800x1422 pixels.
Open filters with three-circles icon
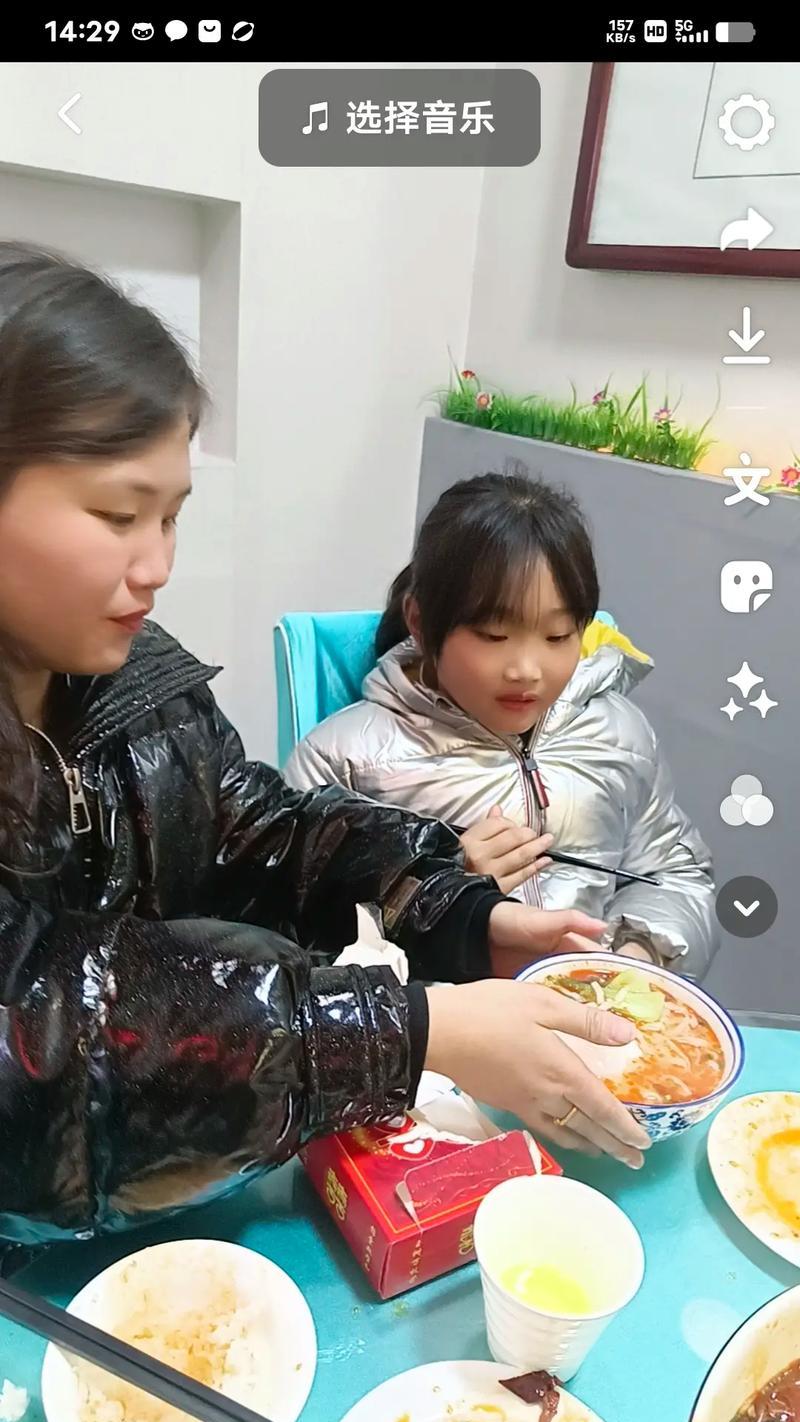(746, 802)
